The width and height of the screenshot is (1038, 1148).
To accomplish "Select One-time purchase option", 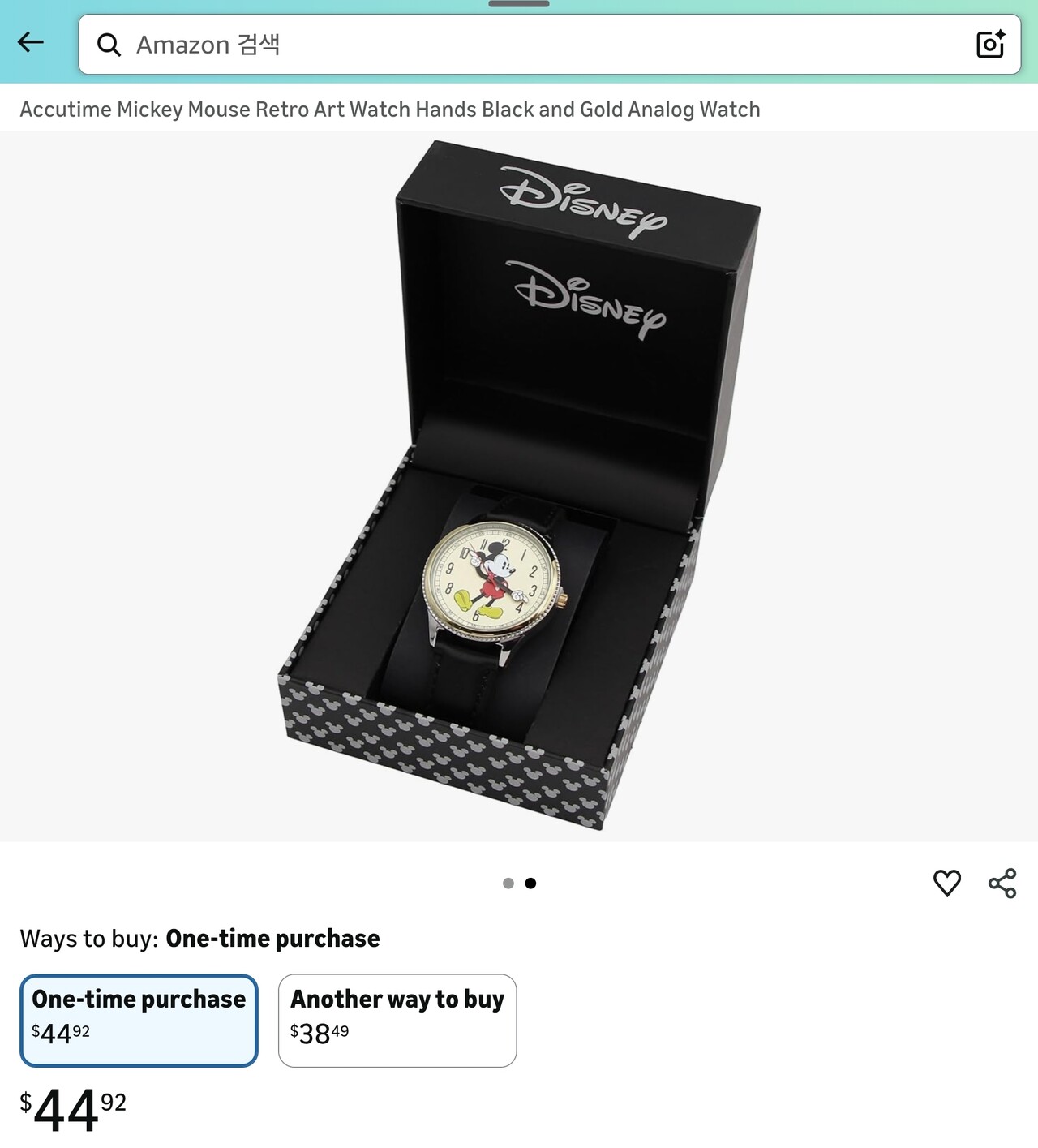I will [x=139, y=1020].
